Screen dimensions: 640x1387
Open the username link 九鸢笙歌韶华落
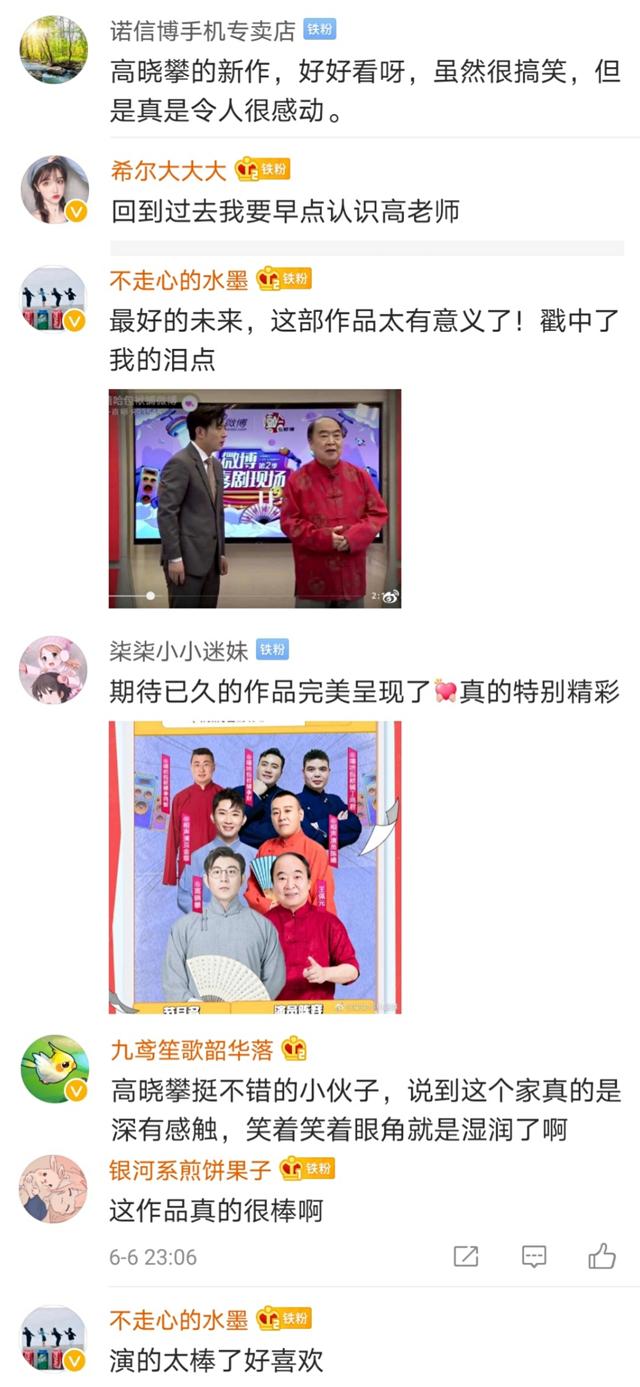[191, 1049]
